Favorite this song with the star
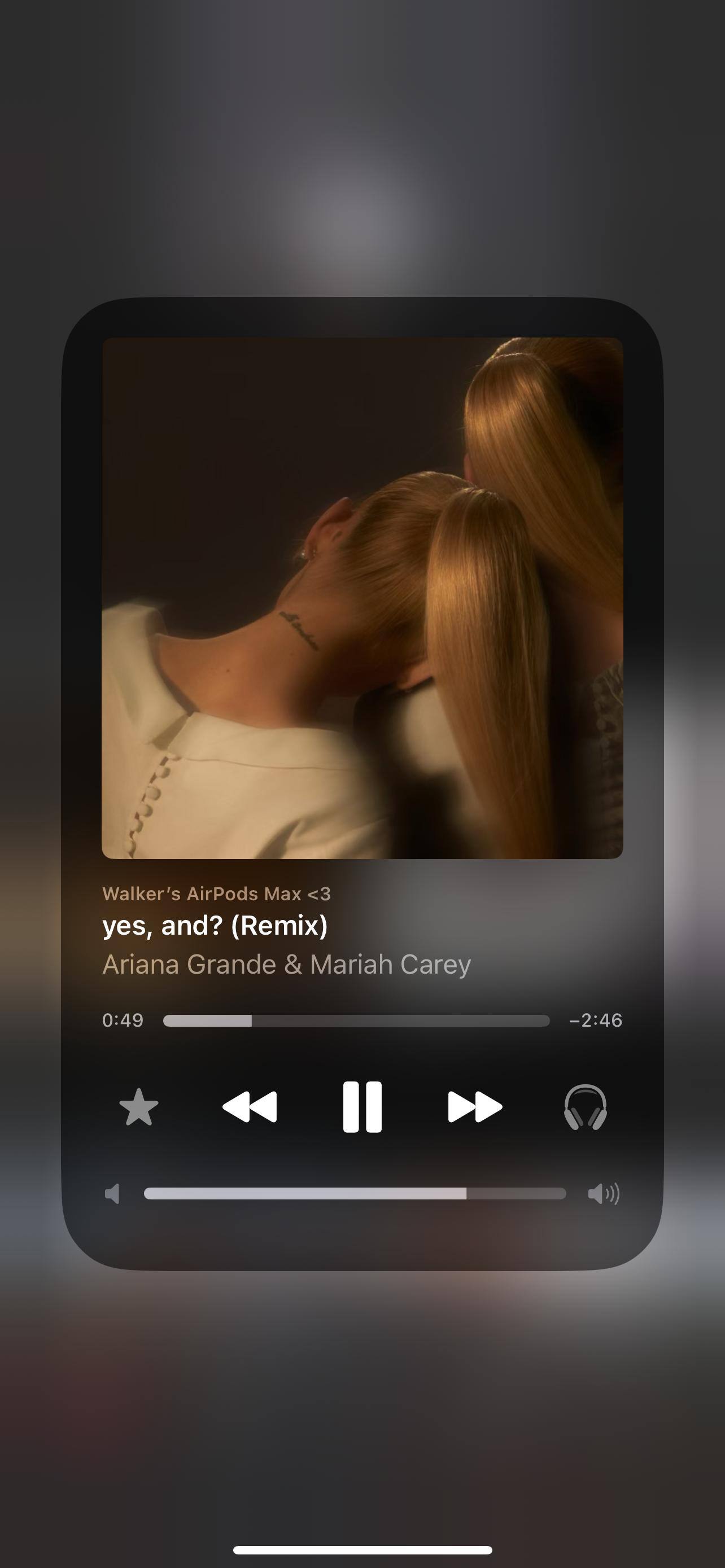725x1568 pixels. pos(139,1107)
